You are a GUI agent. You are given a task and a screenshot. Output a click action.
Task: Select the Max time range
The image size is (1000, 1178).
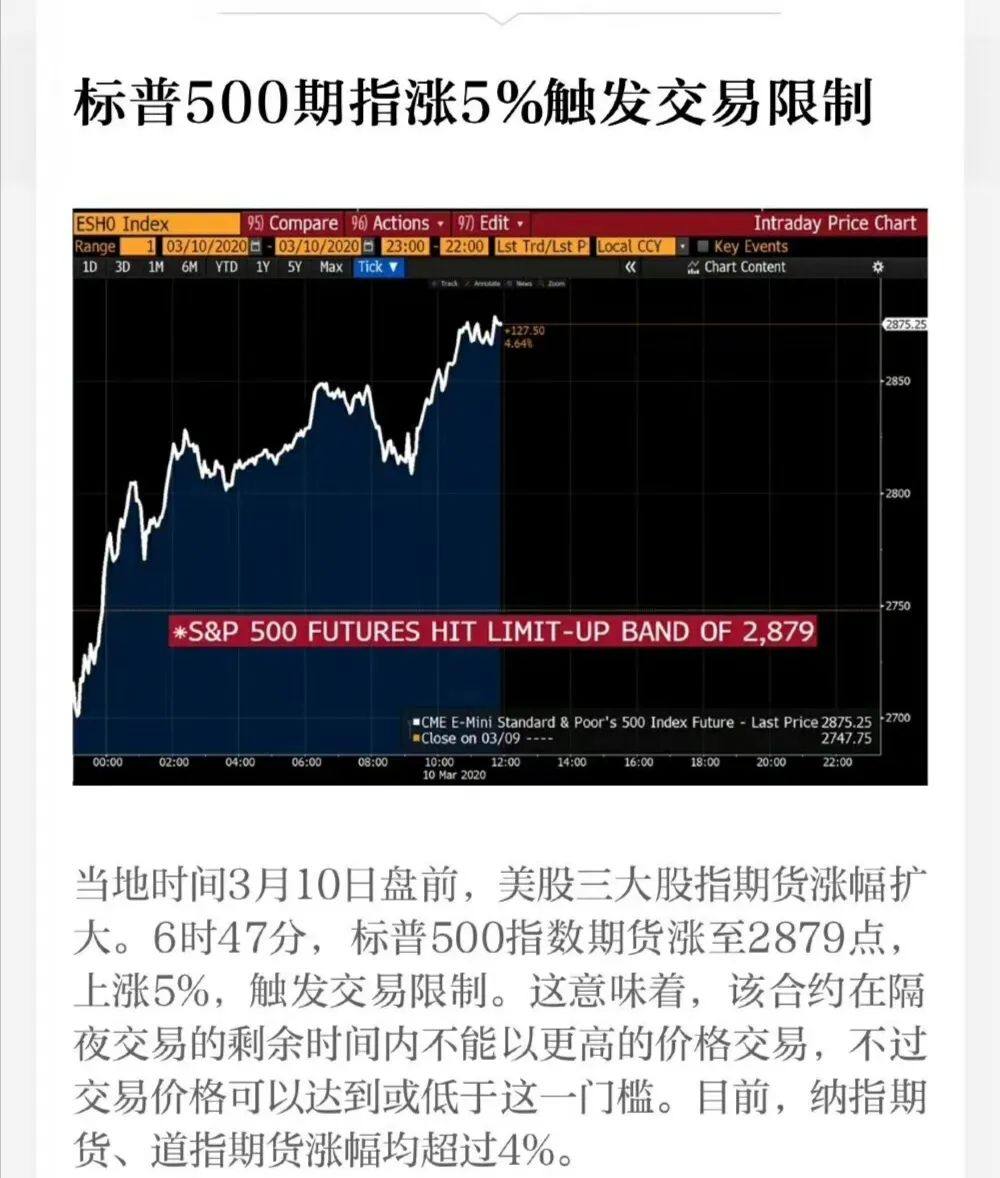[x=331, y=267]
